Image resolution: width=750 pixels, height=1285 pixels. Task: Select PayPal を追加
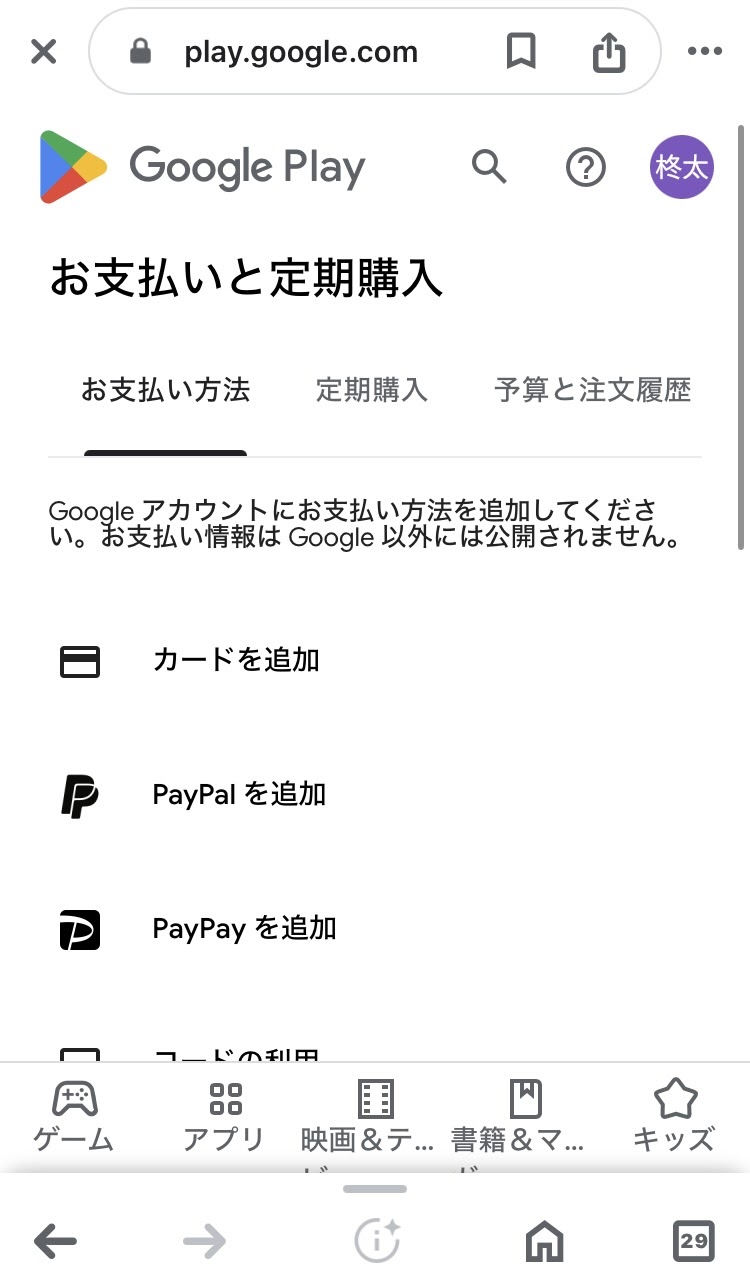[x=239, y=795]
